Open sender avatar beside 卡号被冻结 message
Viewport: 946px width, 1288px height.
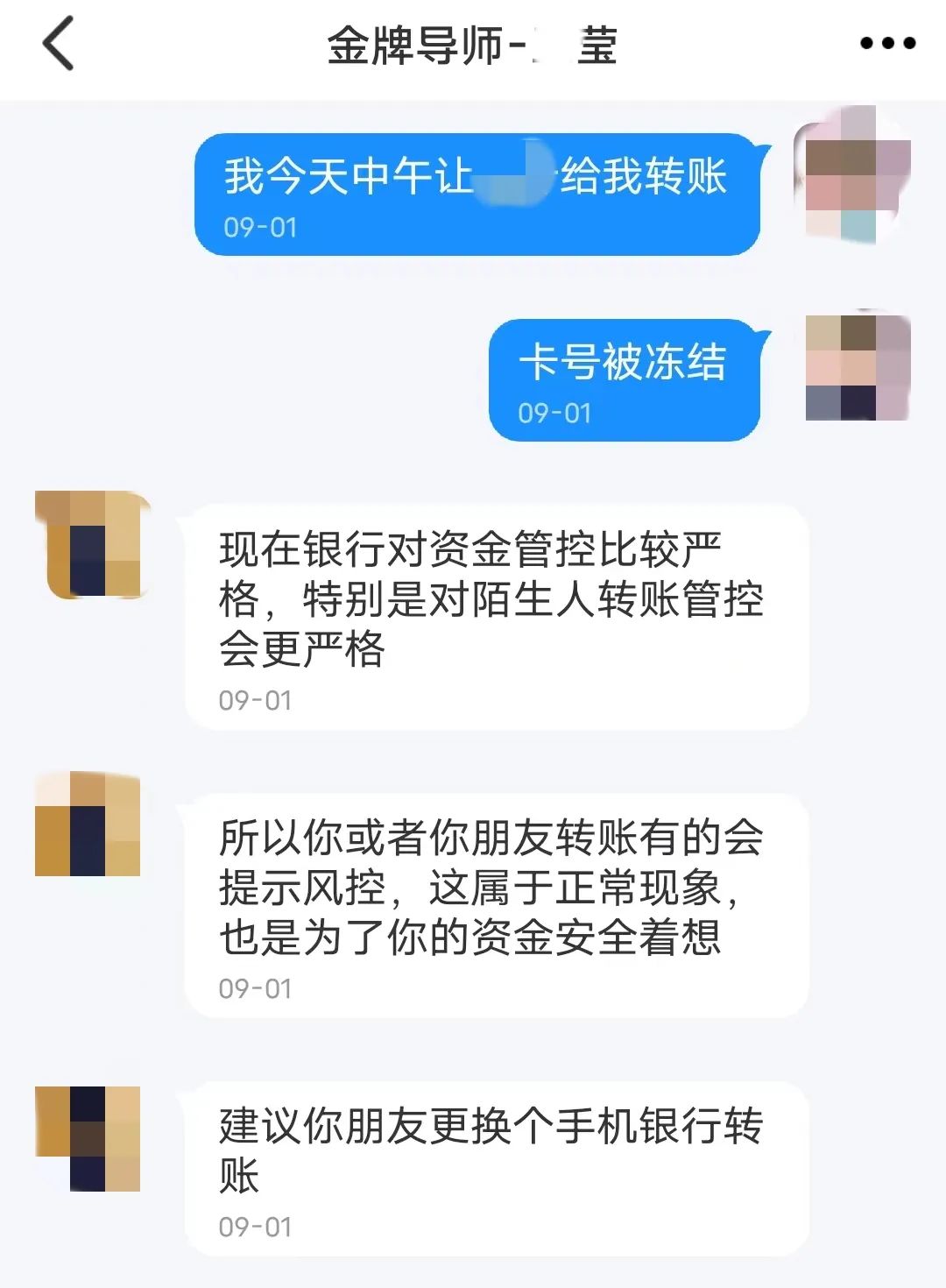tap(858, 368)
